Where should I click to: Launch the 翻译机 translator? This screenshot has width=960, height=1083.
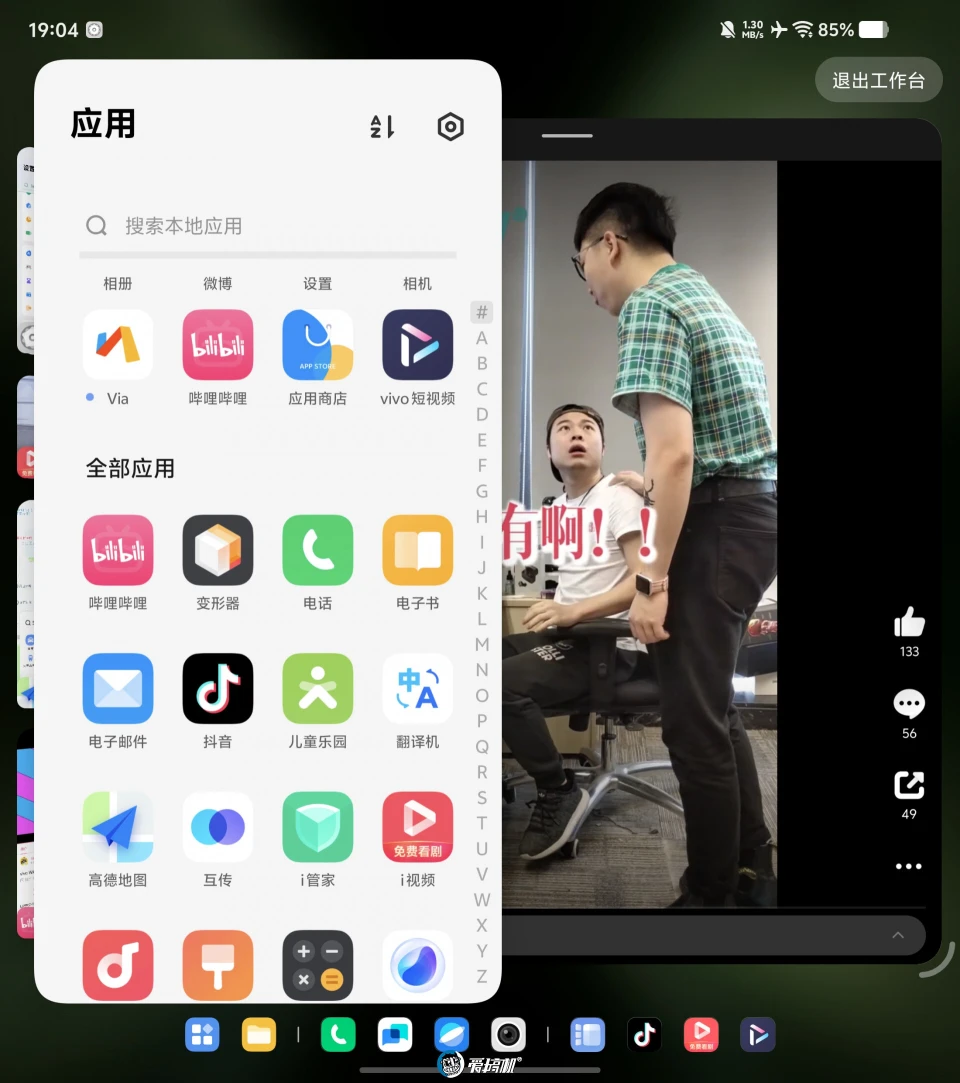point(418,689)
